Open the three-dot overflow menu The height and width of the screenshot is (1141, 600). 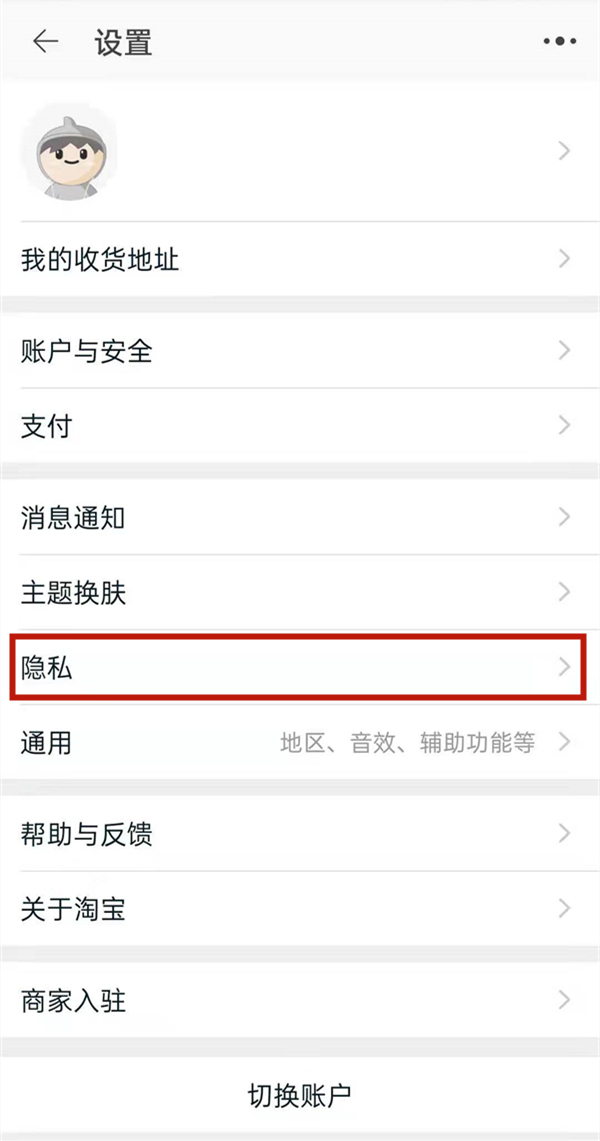point(559,42)
